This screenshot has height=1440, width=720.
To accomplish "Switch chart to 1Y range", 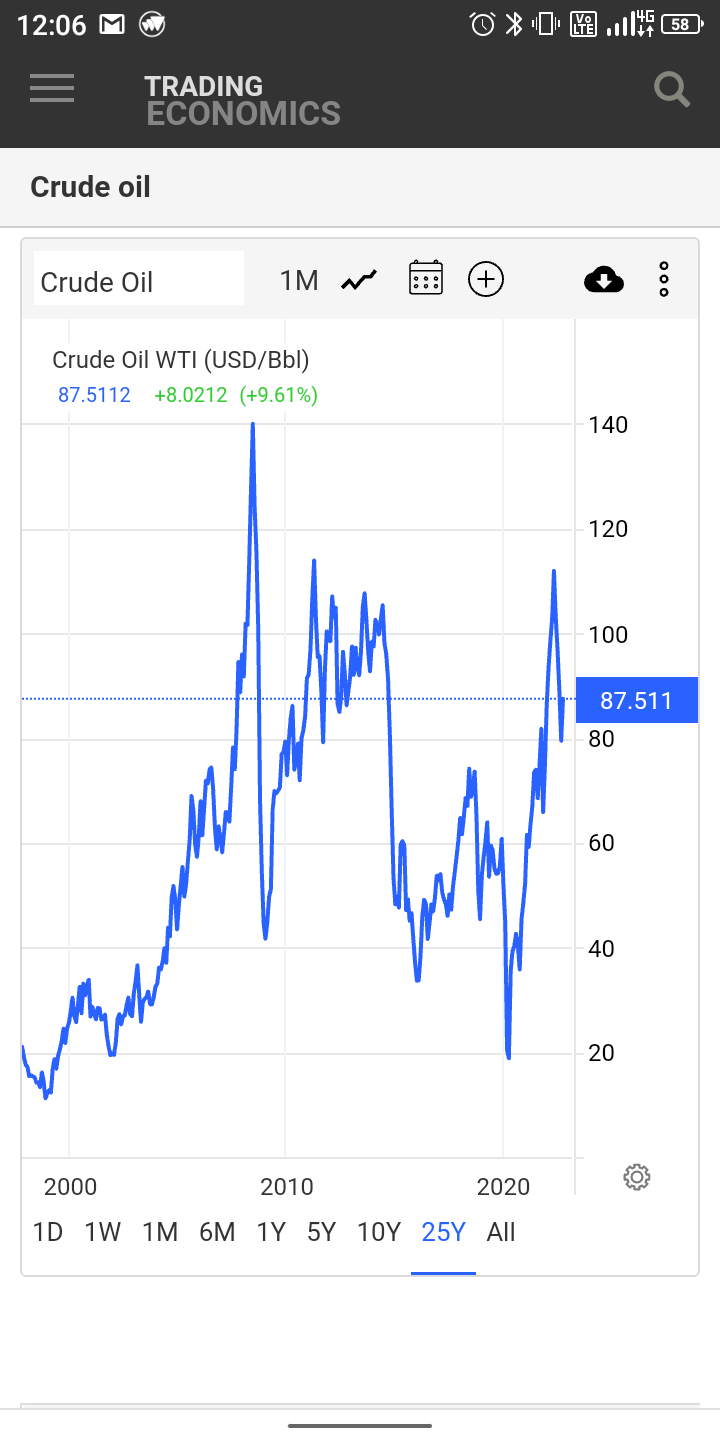I will (271, 1232).
